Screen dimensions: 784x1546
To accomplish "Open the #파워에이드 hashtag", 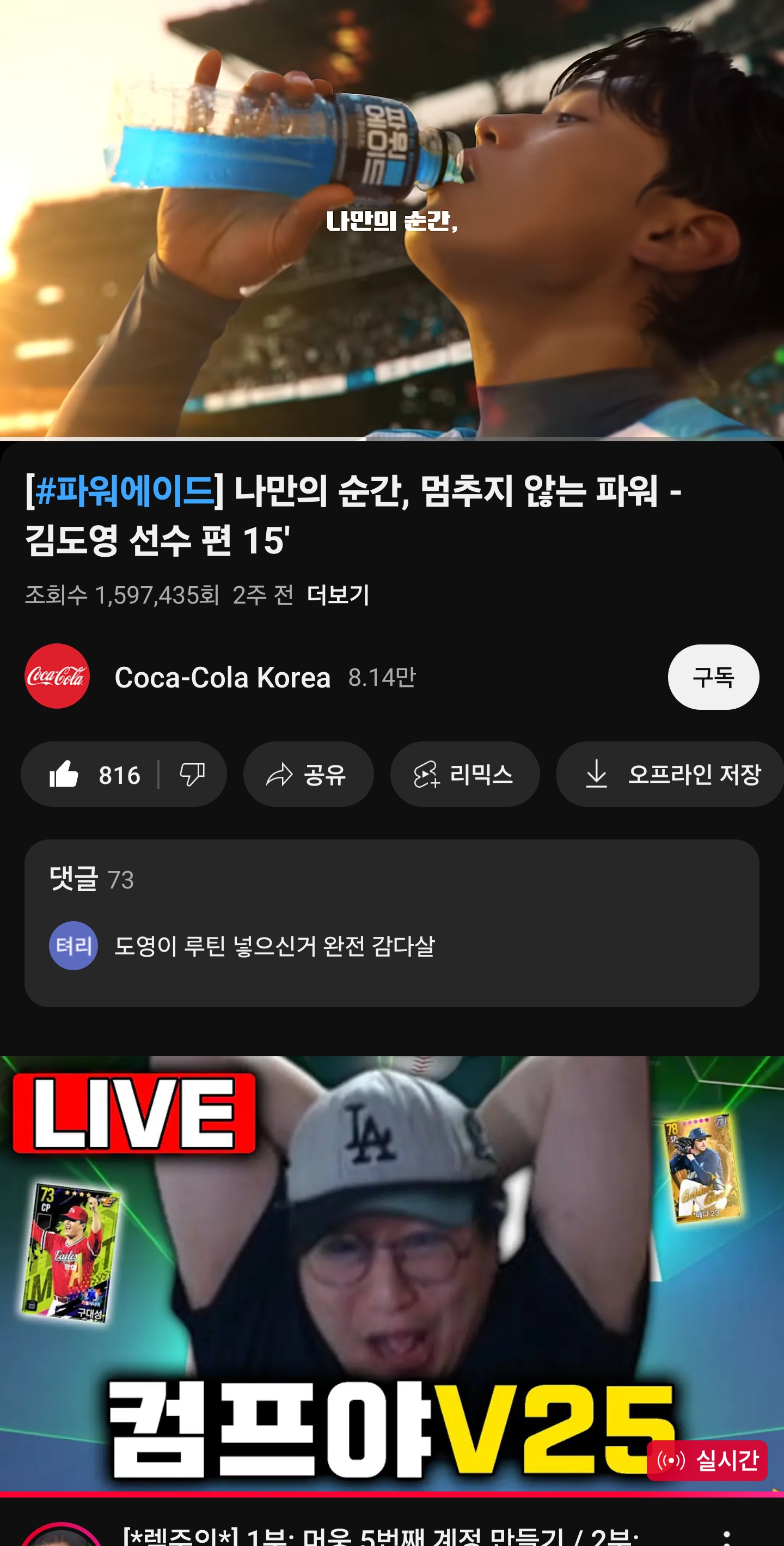I will [125, 490].
